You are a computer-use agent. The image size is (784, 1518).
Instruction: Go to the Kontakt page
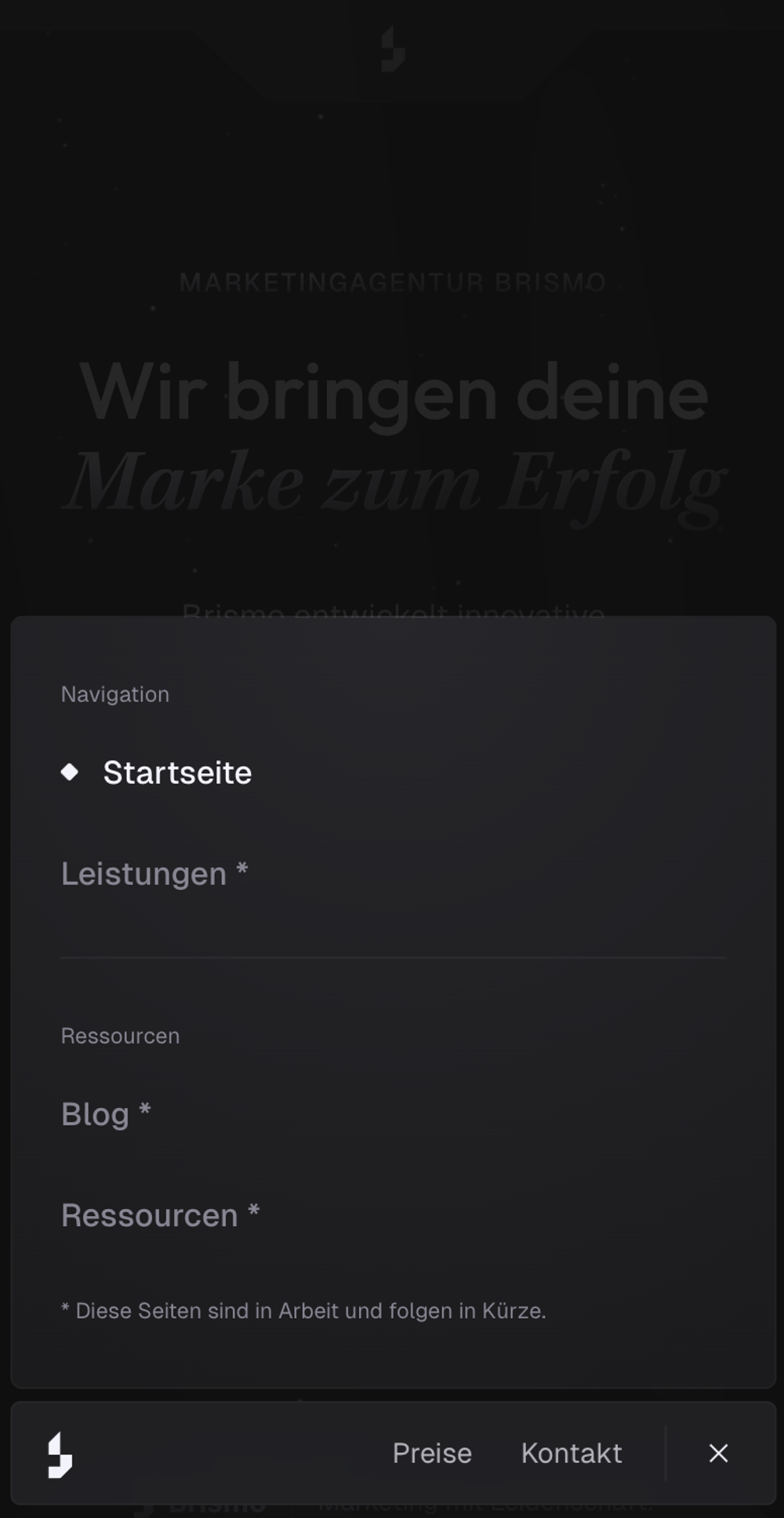coord(572,1453)
